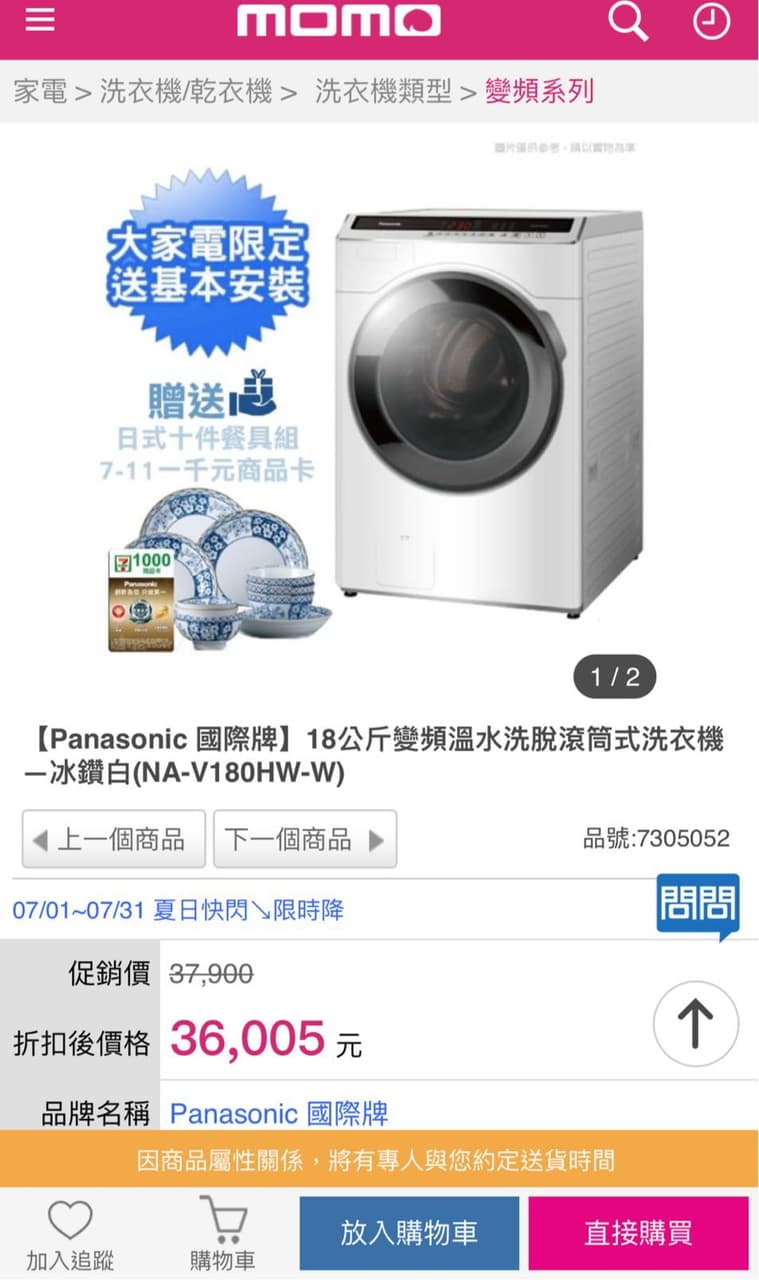Tap the back-to-top arrow button

696,1024
